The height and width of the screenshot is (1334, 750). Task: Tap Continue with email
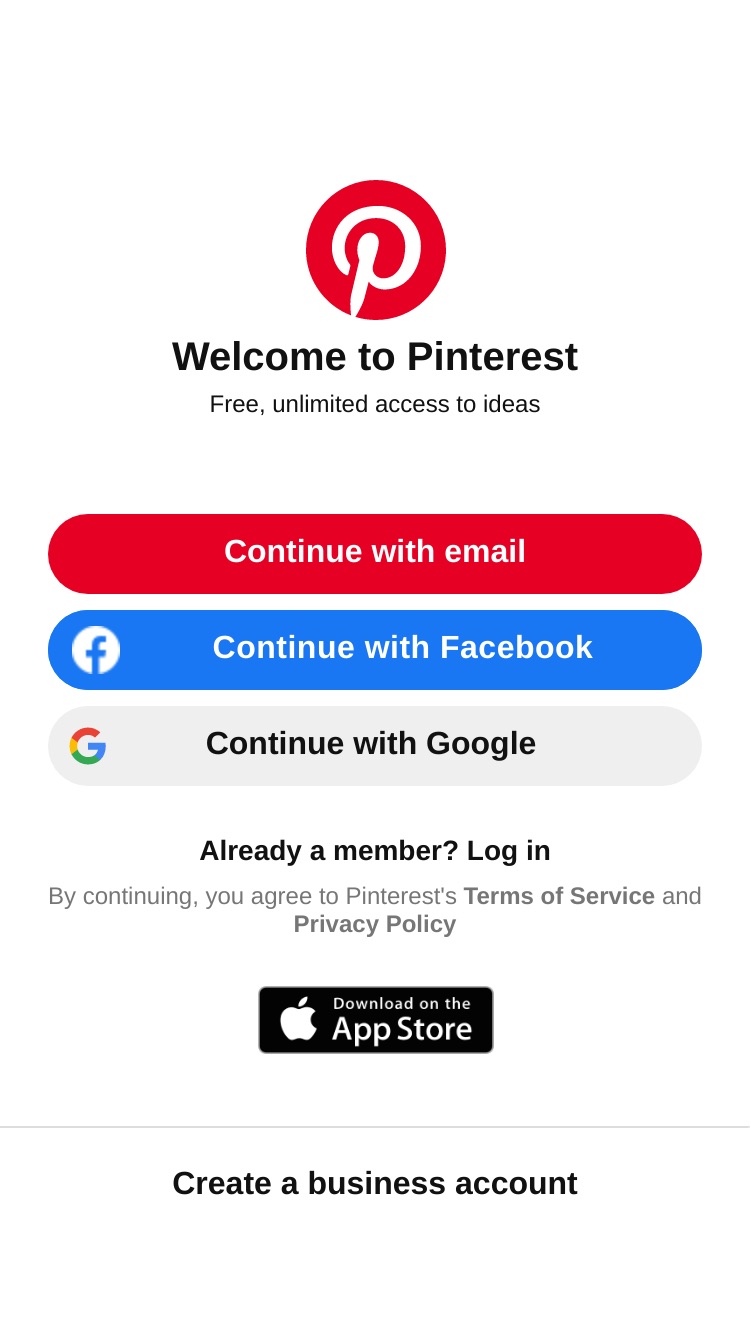375,553
